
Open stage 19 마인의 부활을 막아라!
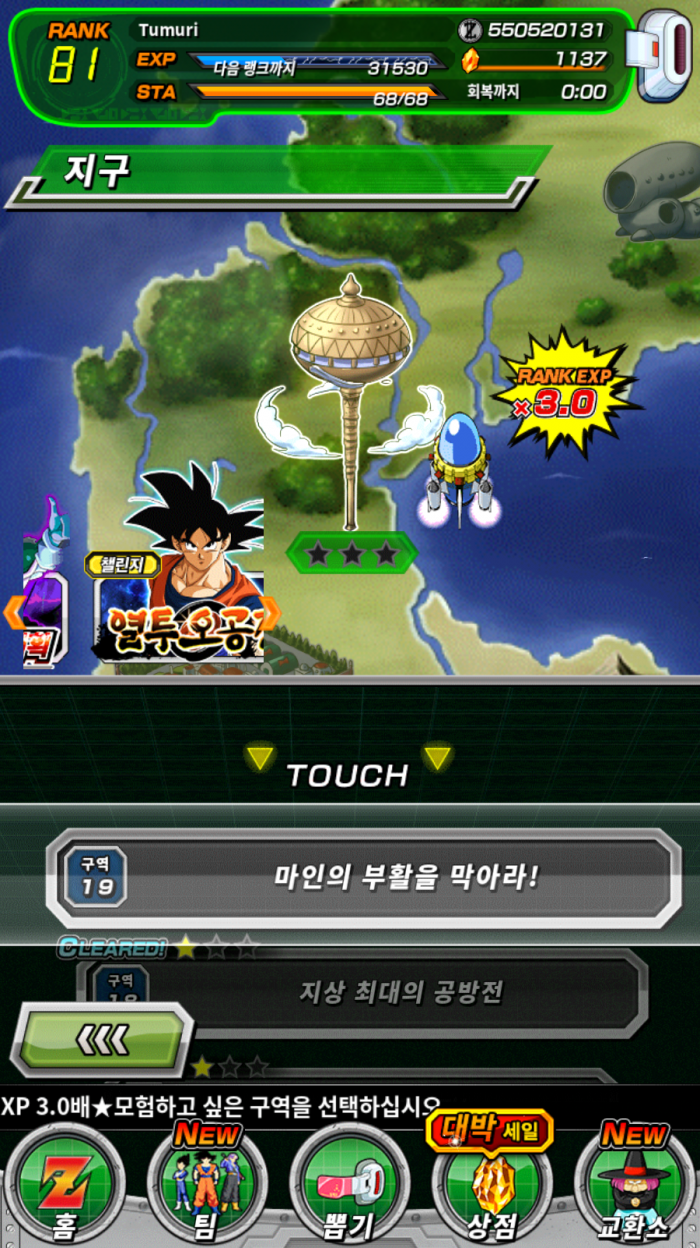click(364, 878)
